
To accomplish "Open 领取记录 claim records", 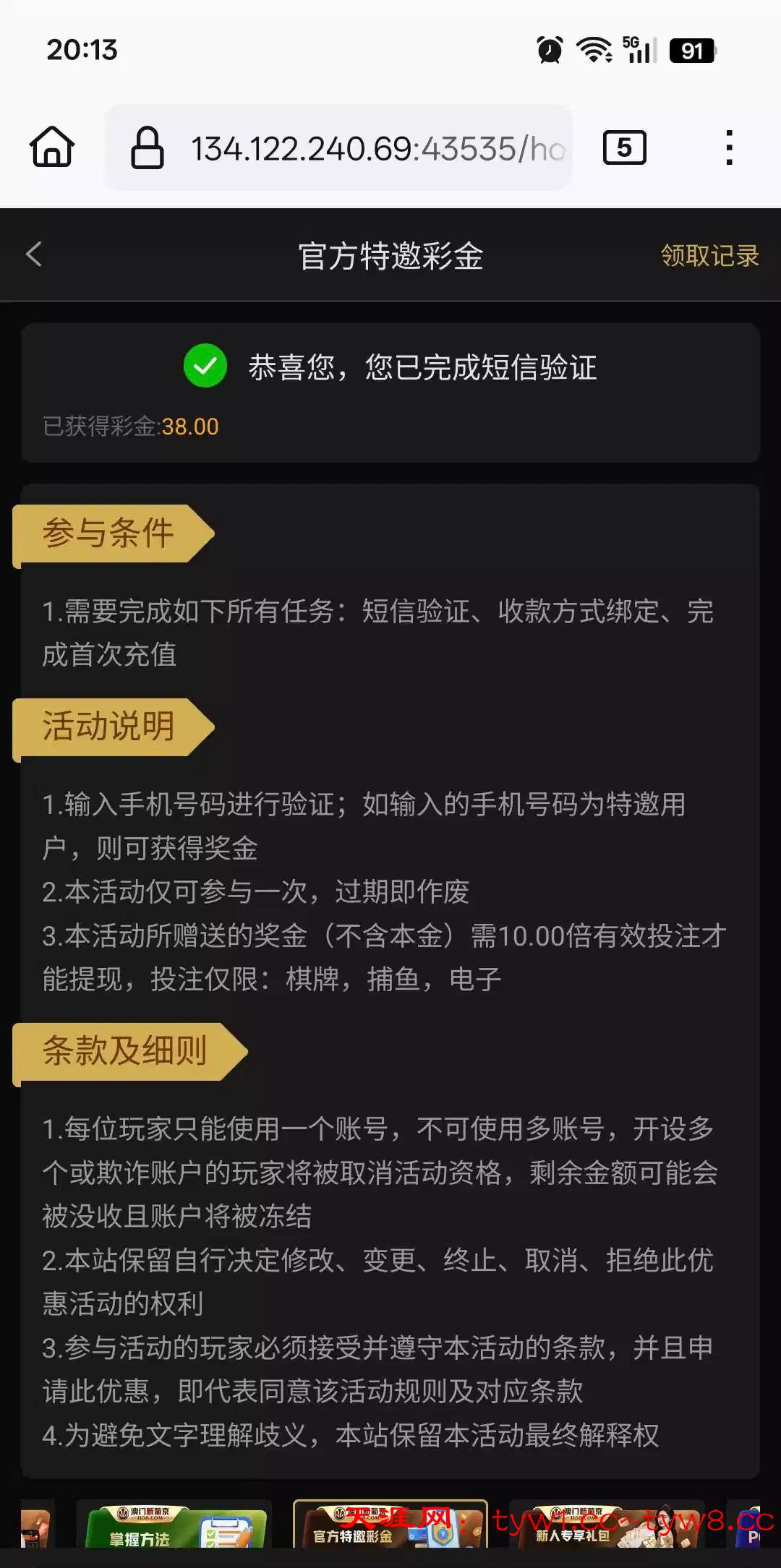I will pyautogui.click(x=709, y=255).
